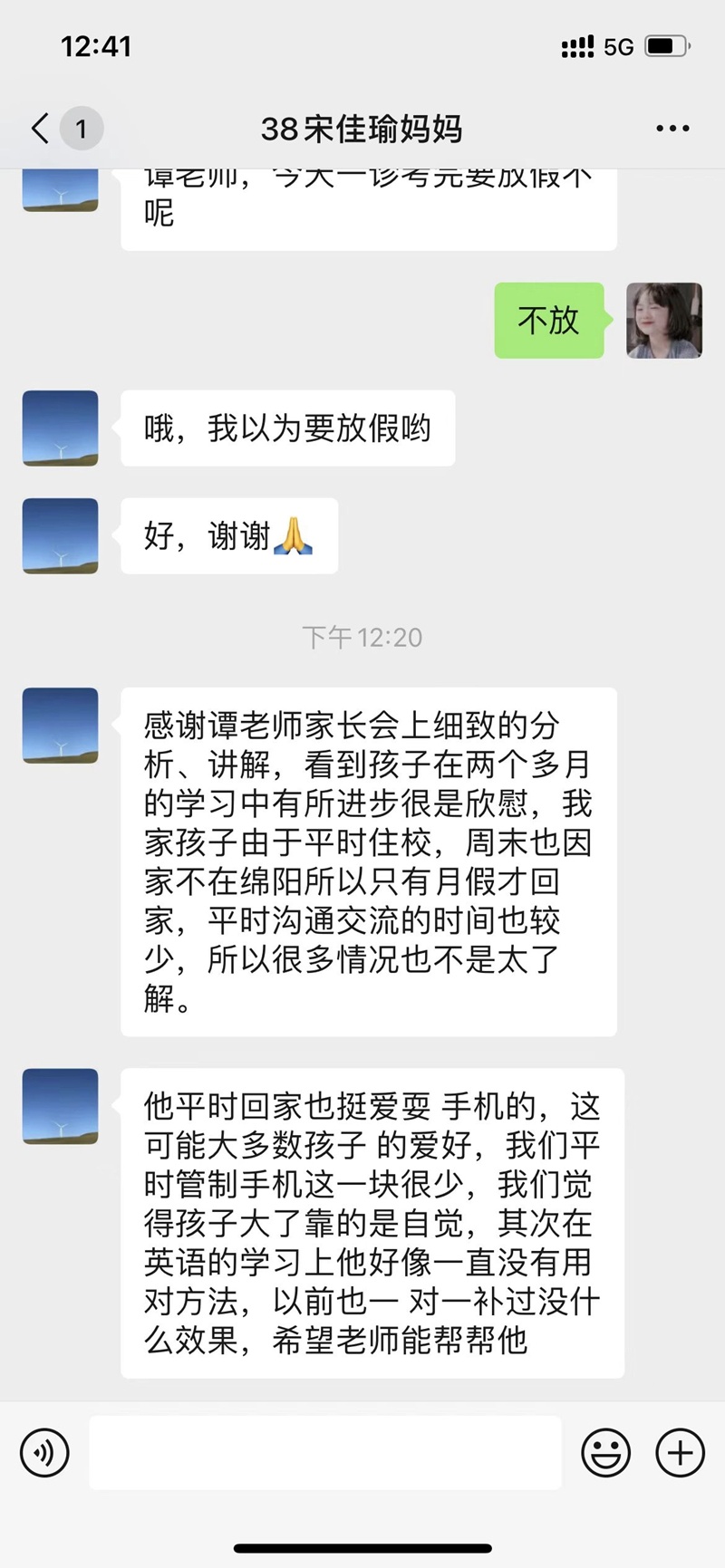The image size is (725, 1568).
Task: Open my own avatar beside 不放
Action: coord(664,320)
